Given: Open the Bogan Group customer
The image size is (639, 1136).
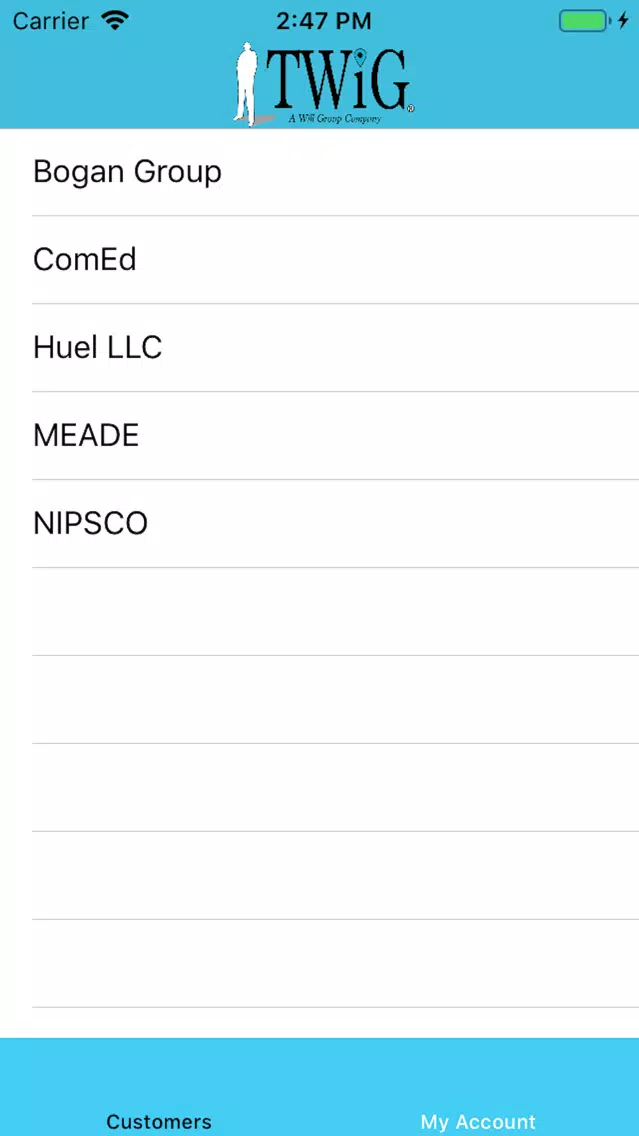Looking at the screenshot, I should (320, 172).
